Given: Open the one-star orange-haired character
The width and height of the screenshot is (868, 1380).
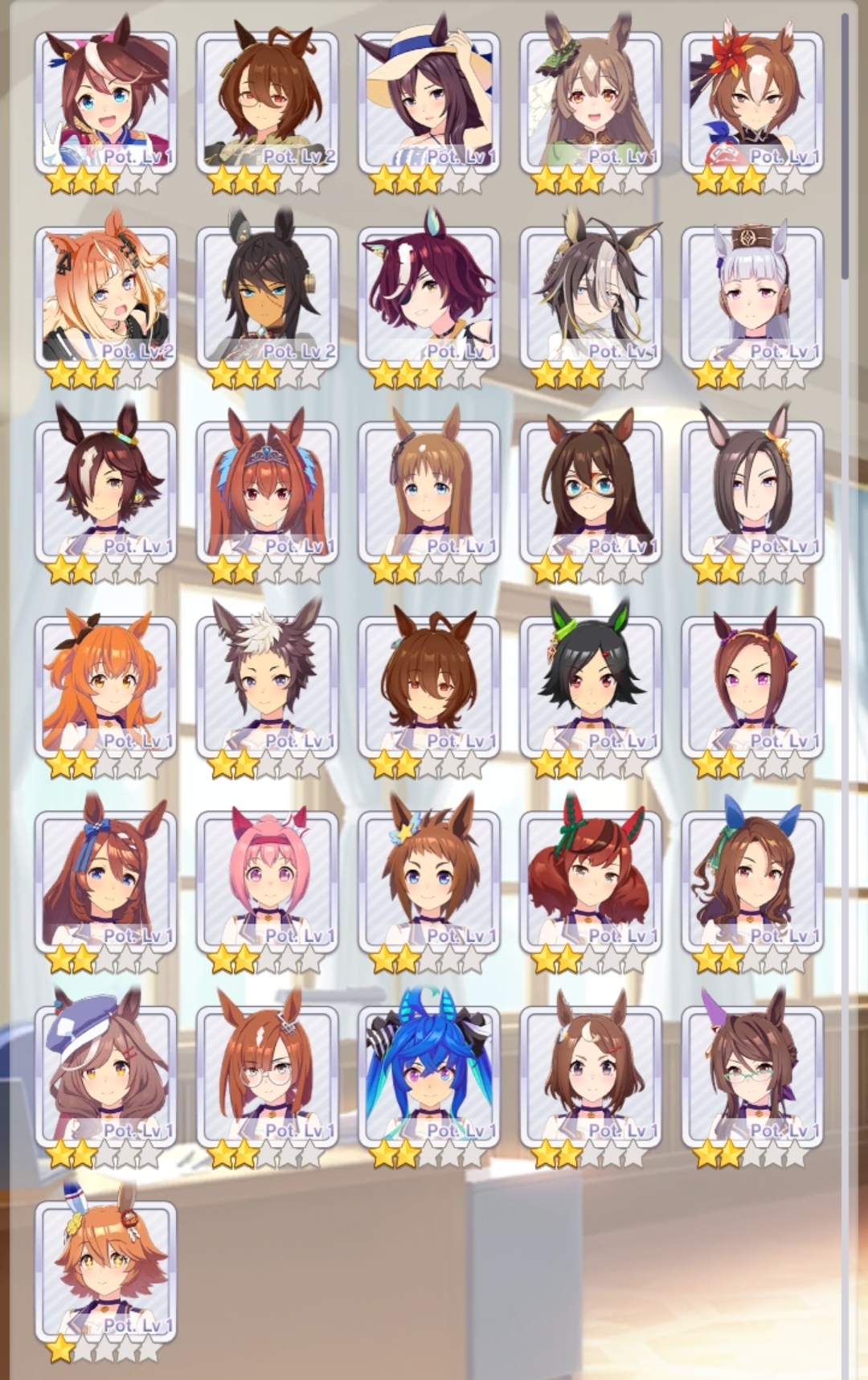Looking at the screenshot, I should click(x=104, y=1270).
